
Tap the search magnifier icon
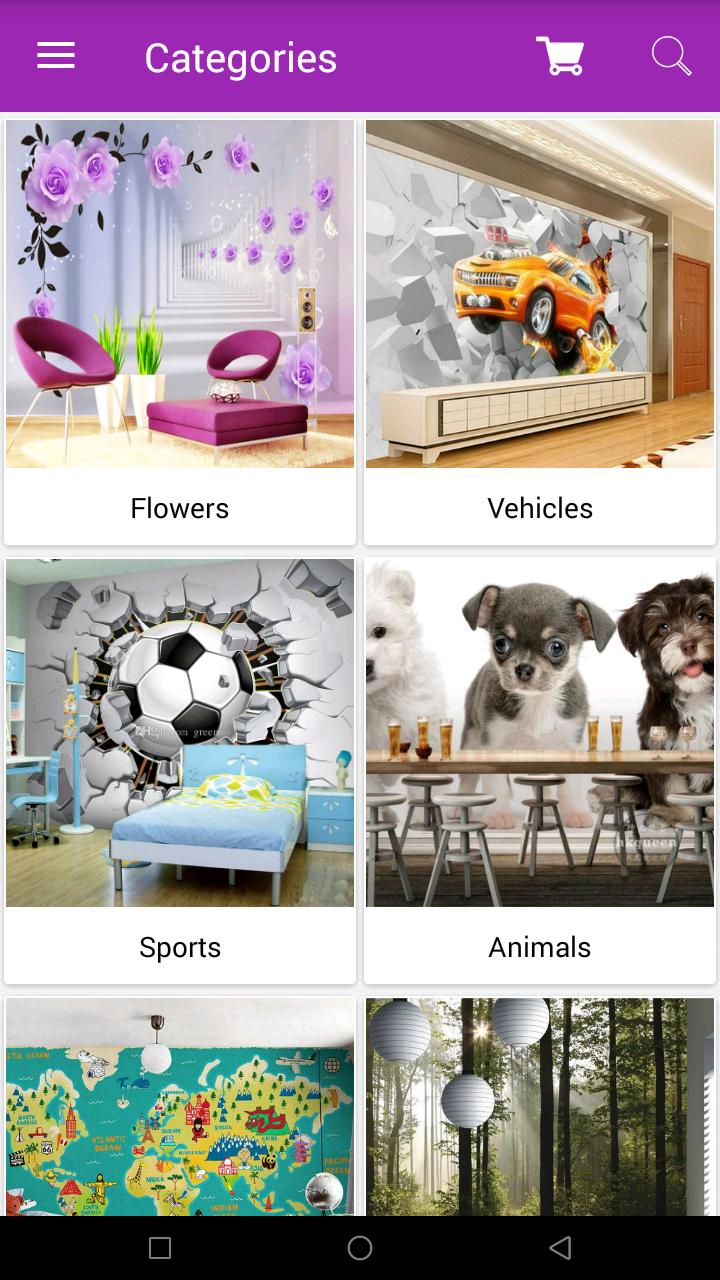[x=671, y=56]
